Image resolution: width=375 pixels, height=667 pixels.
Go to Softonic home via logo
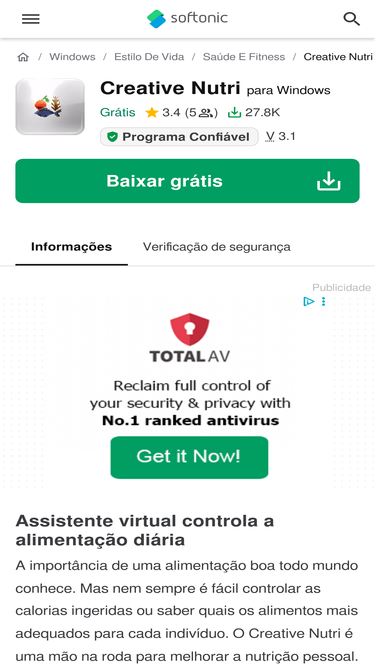pyautogui.click(x=187, y=19)
